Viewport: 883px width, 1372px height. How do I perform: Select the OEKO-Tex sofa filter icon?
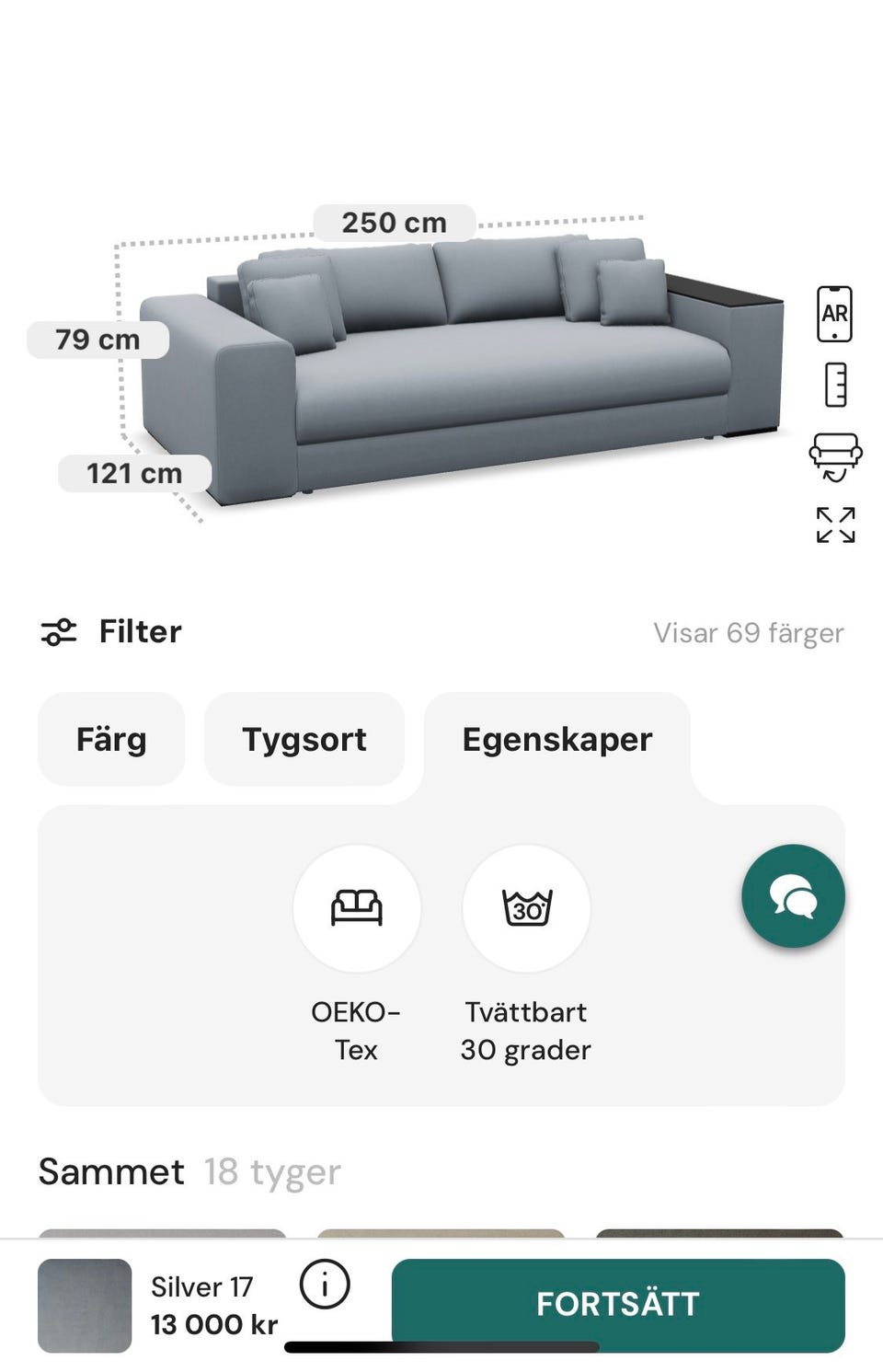pos(358,908)
